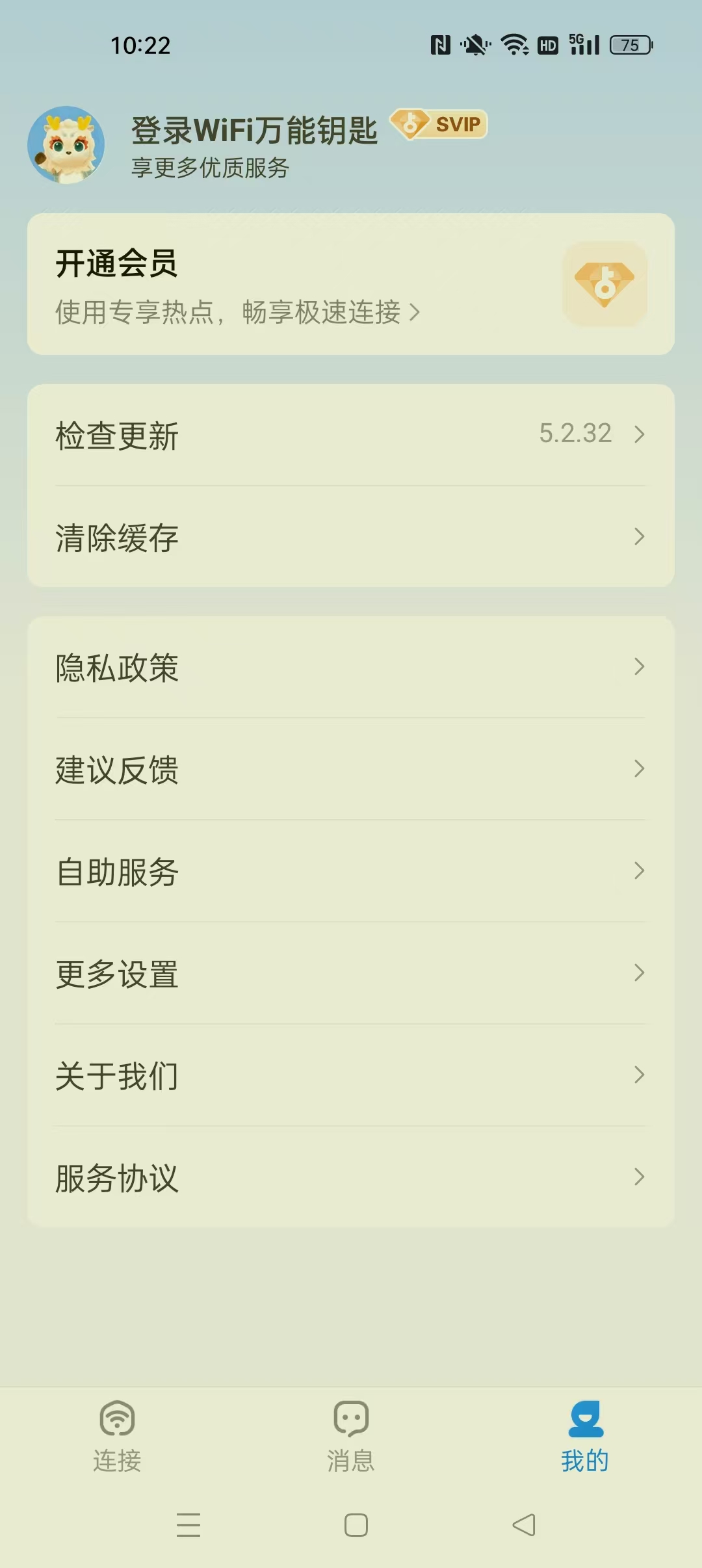
Task: Open the 开通会员 membership card
Action: click(351, 284)
